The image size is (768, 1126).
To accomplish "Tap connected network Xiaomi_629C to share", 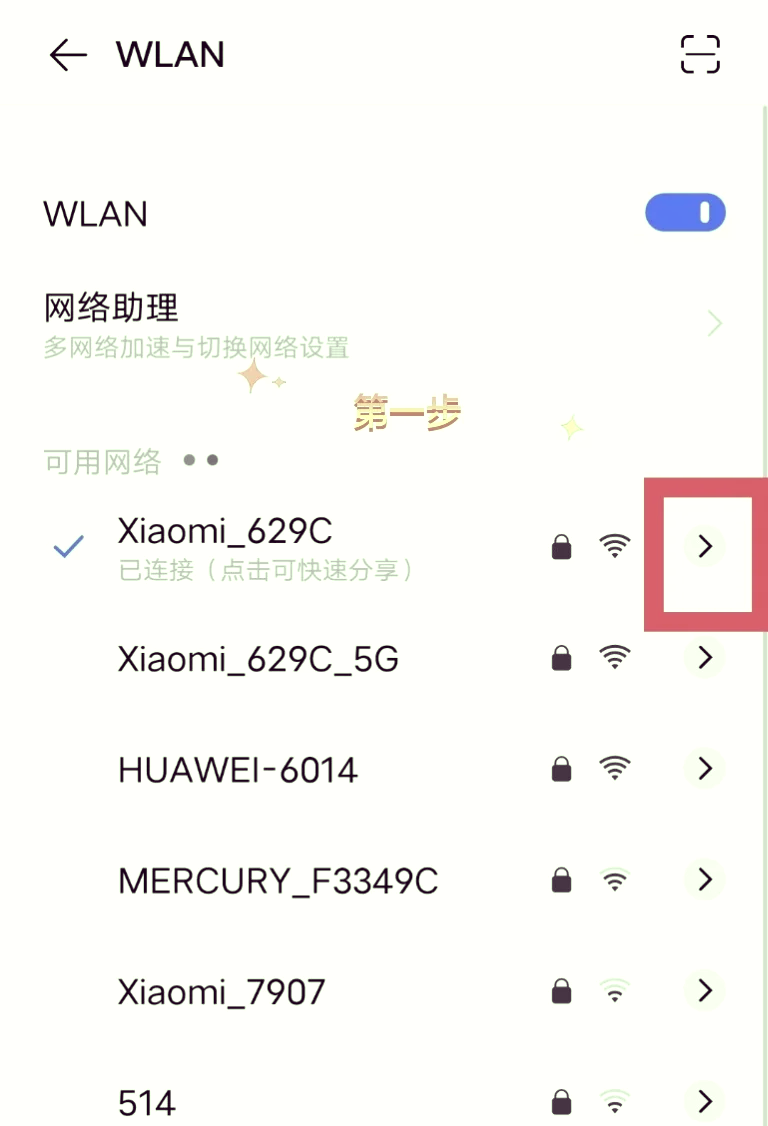I will 300,547.
